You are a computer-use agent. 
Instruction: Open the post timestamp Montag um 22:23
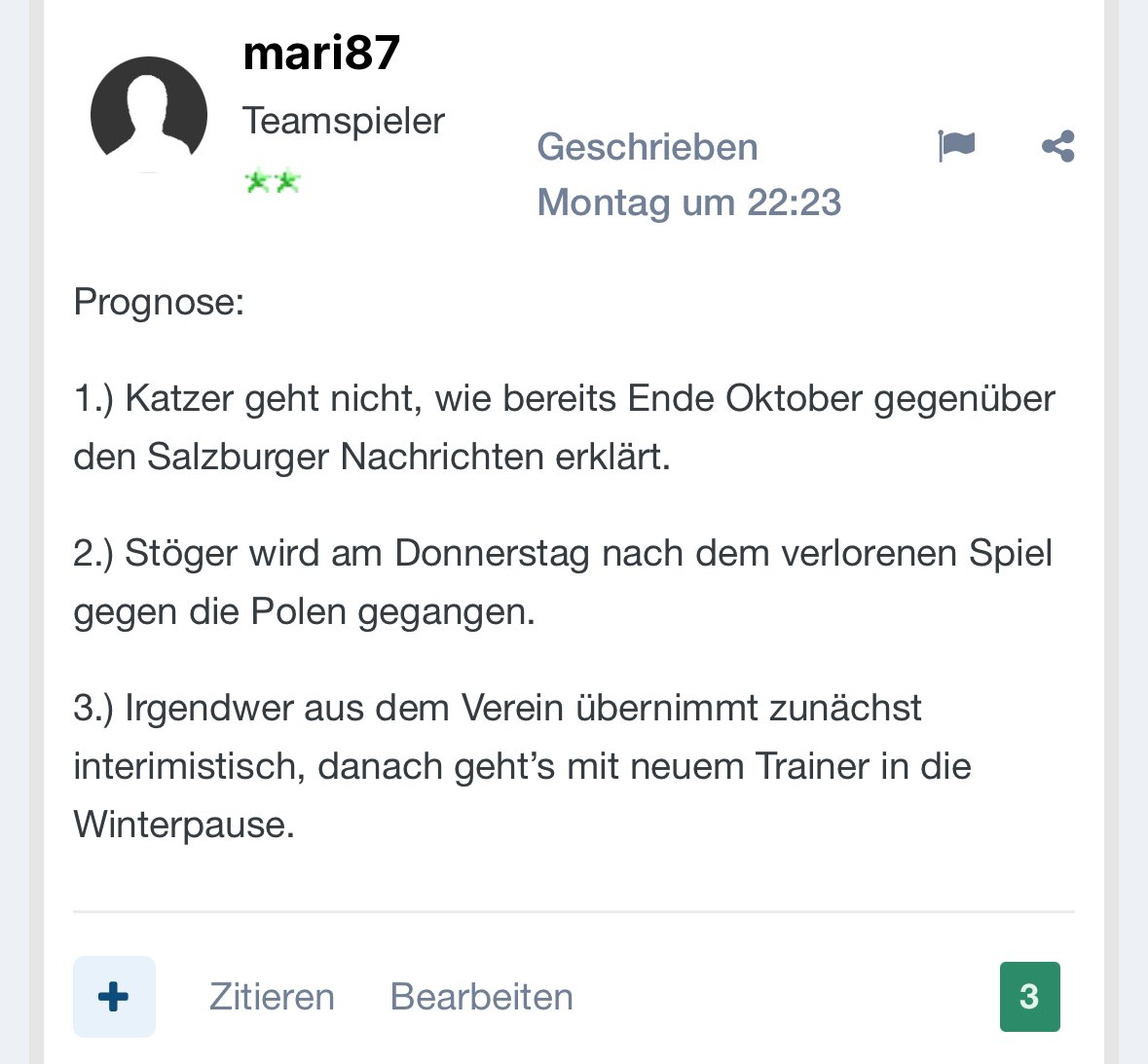pos(688,202)
